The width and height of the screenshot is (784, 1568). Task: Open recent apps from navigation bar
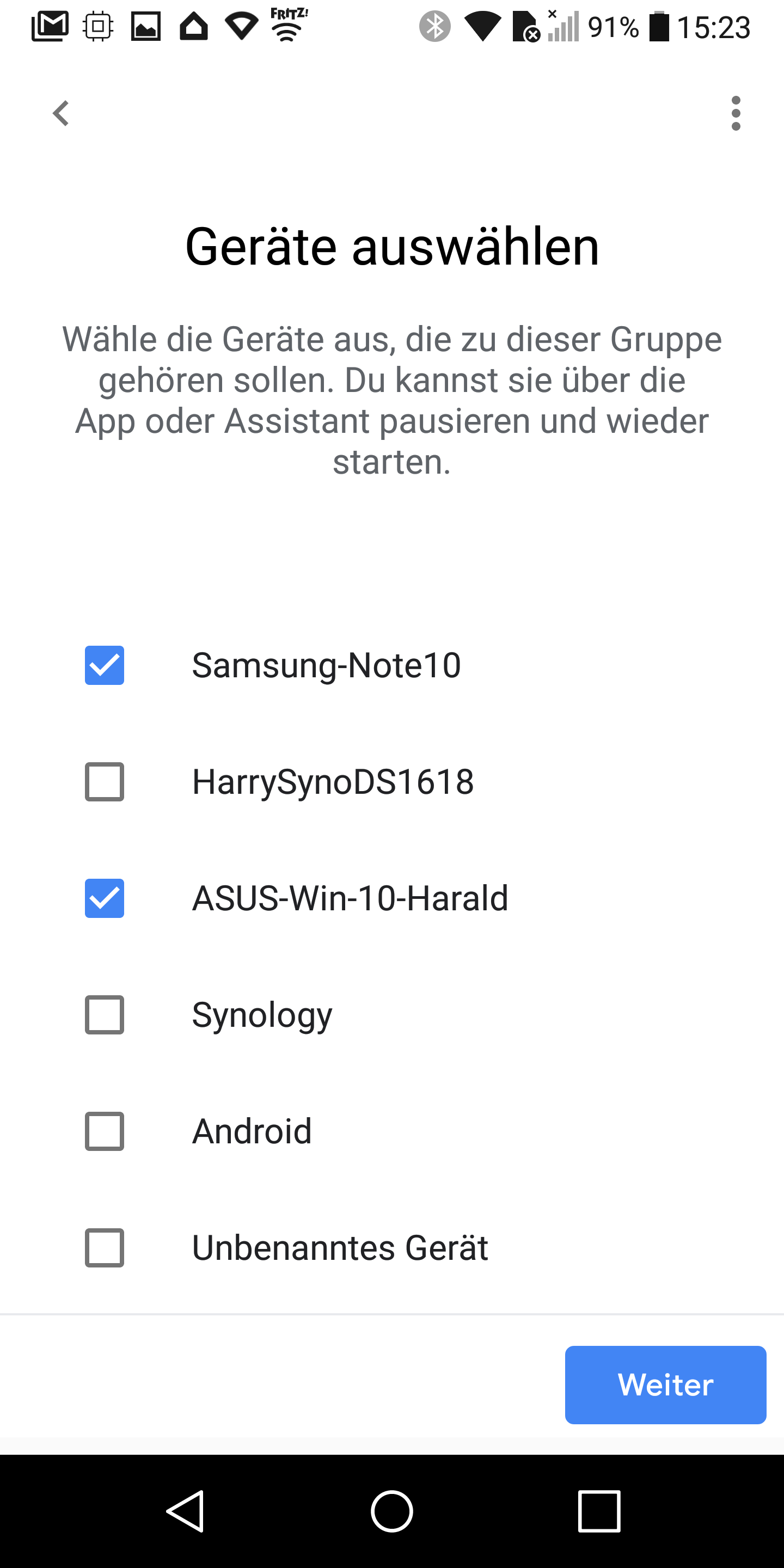point(599,1511)
